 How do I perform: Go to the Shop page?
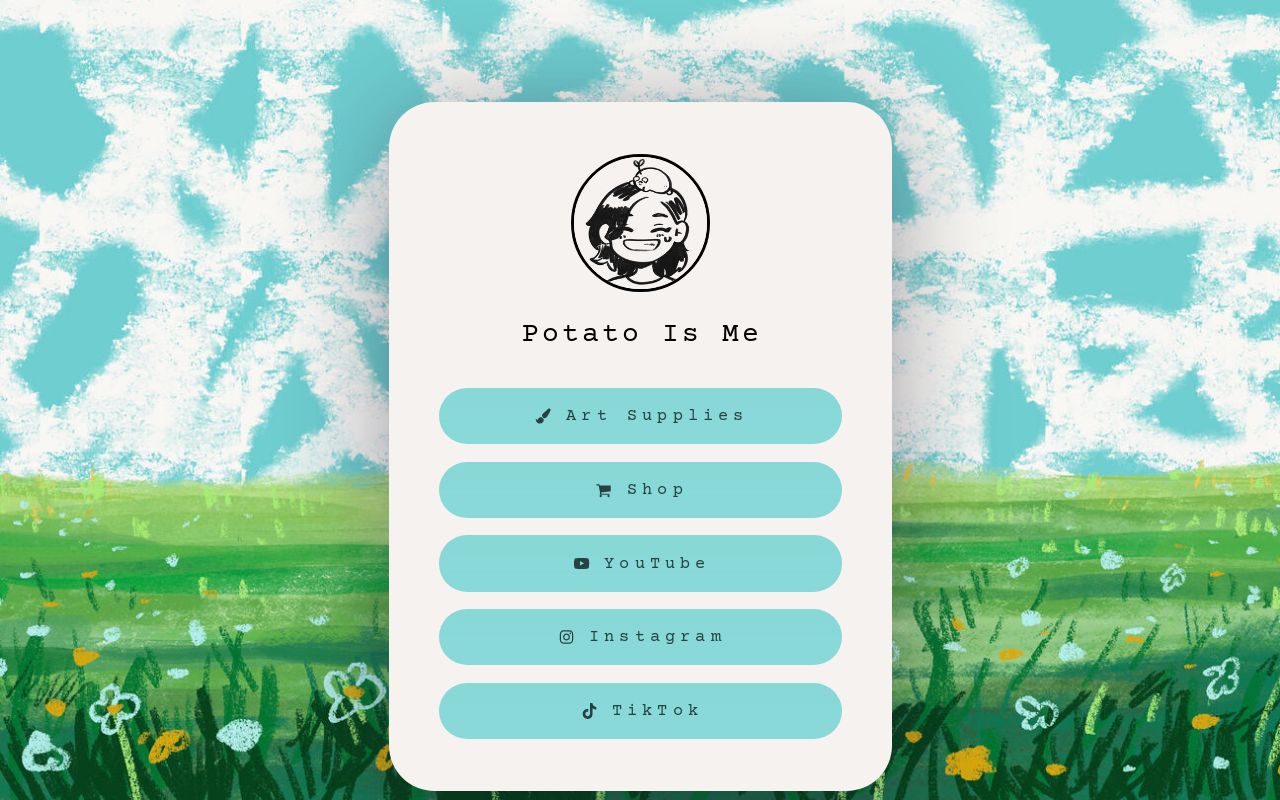coord(640,490)
